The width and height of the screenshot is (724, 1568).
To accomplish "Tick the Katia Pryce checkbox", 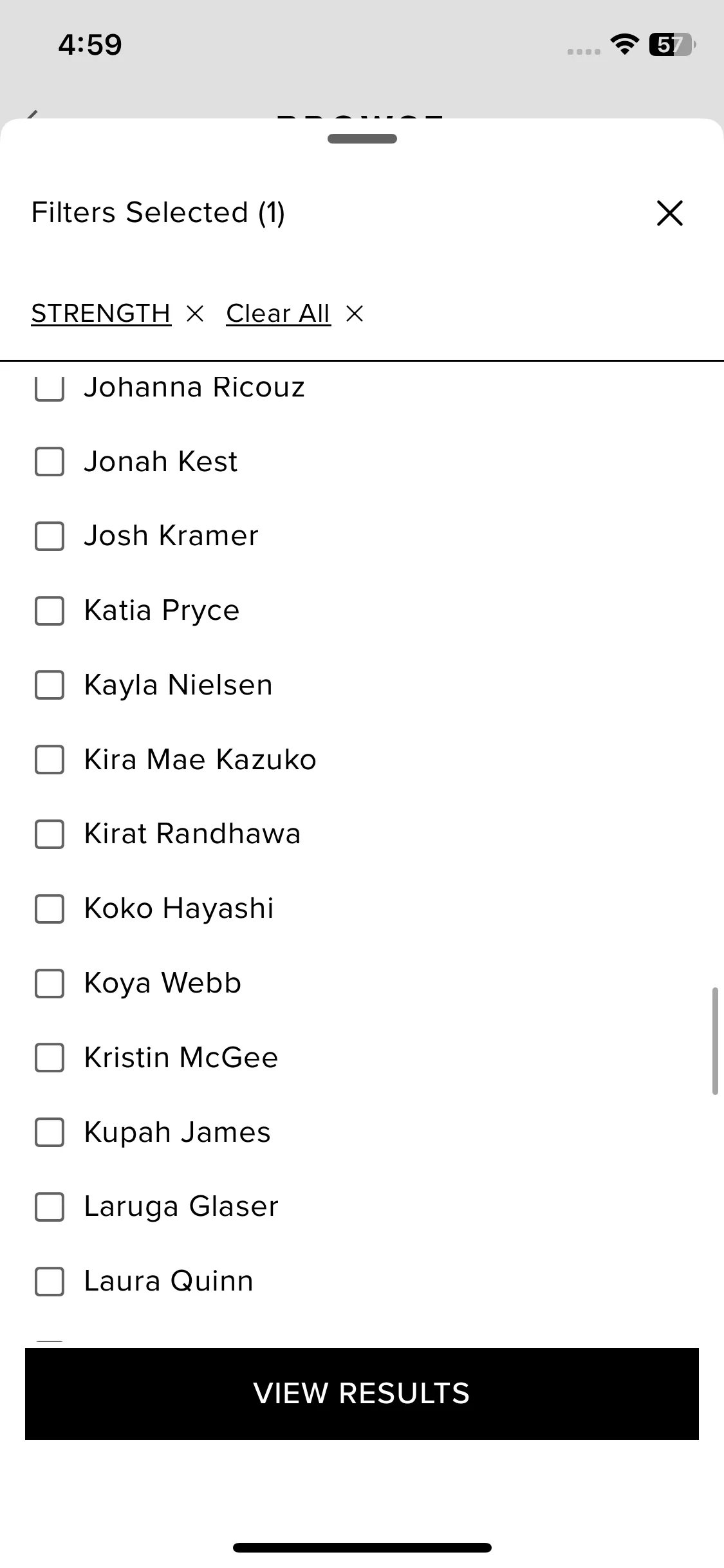I will point(50,611).
